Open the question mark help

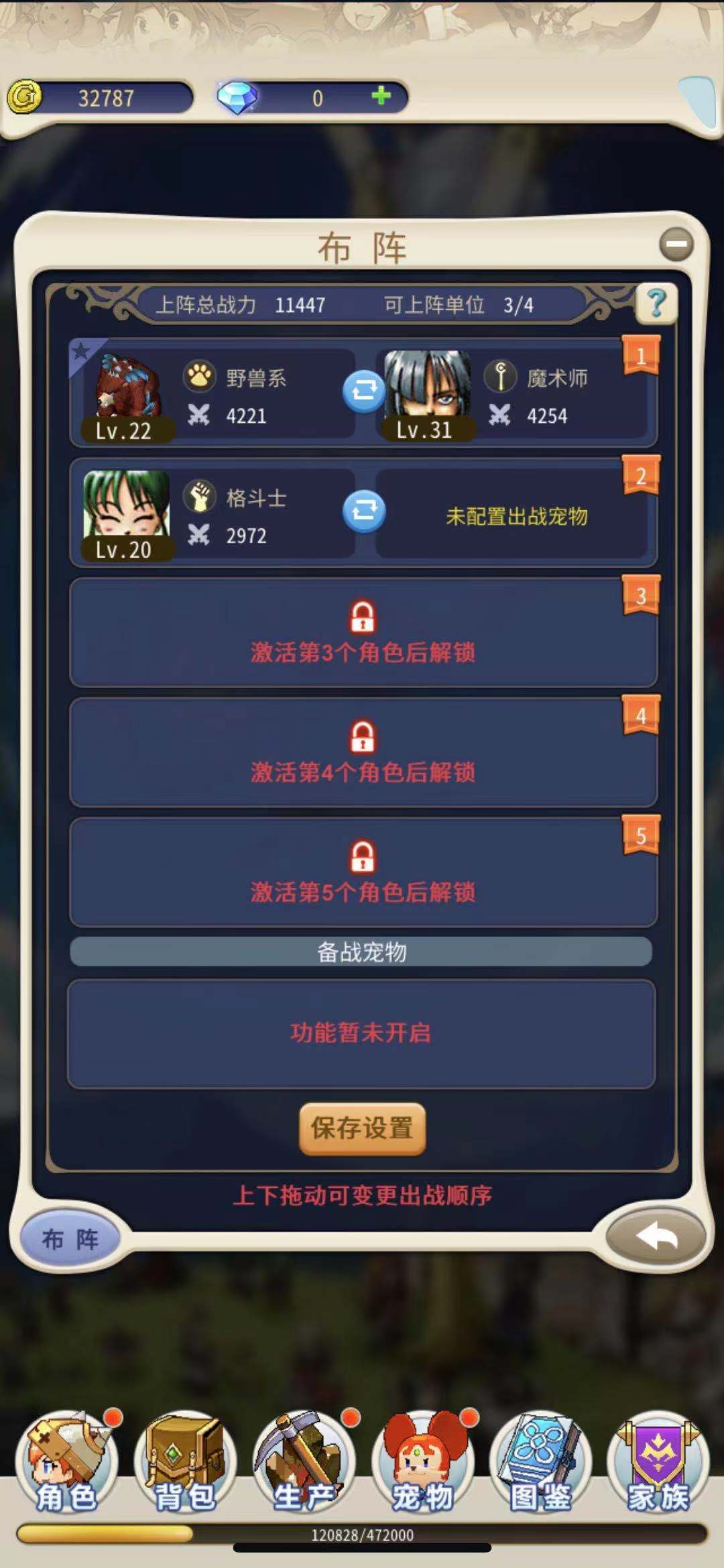tap(656, 304)
